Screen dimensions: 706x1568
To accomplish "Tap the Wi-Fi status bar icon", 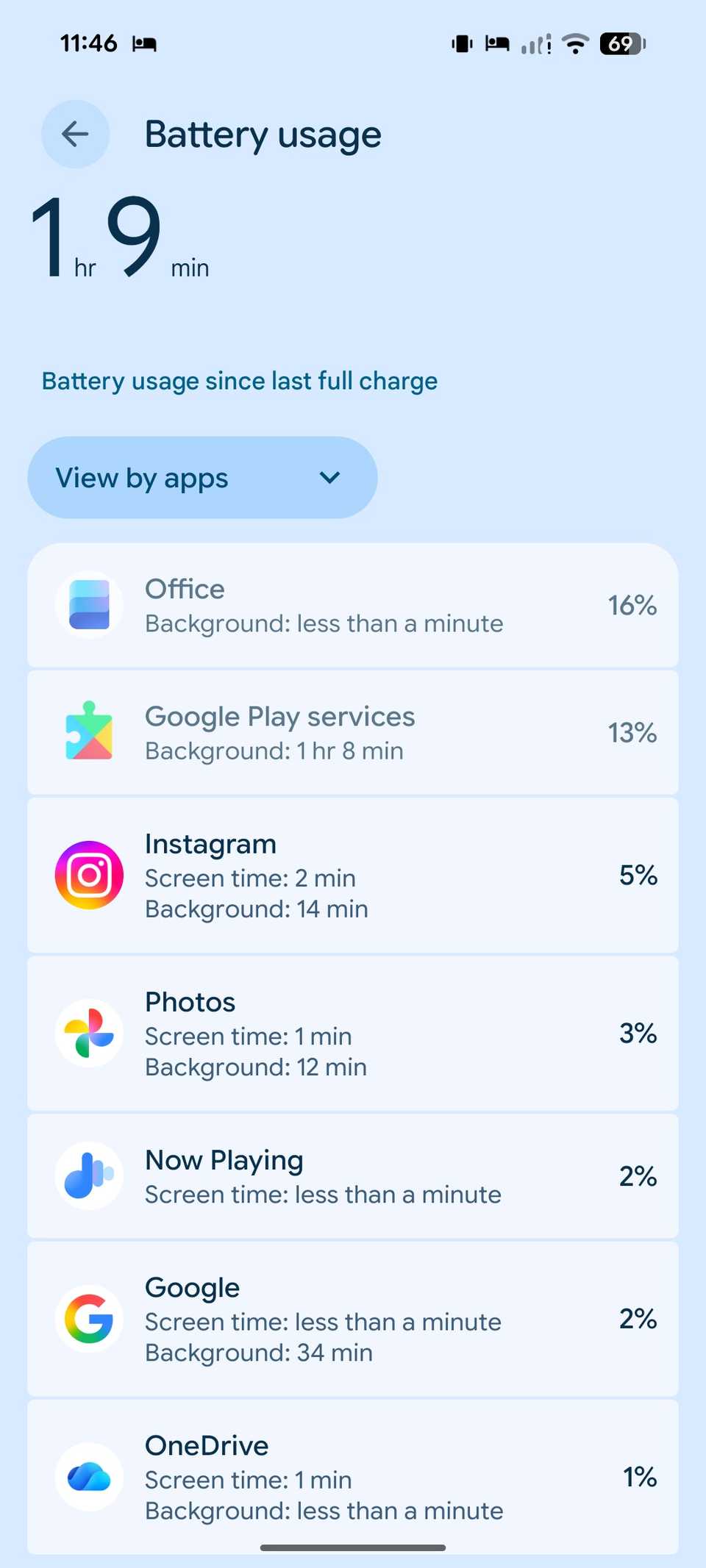I will [x=576, y=44].
